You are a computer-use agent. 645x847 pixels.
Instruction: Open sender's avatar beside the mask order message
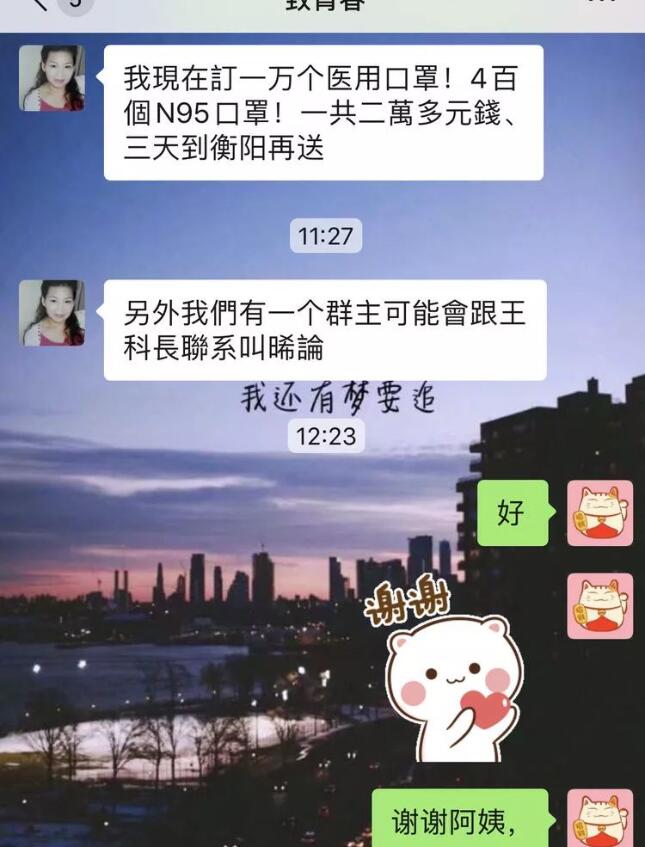tap(52, 78)
